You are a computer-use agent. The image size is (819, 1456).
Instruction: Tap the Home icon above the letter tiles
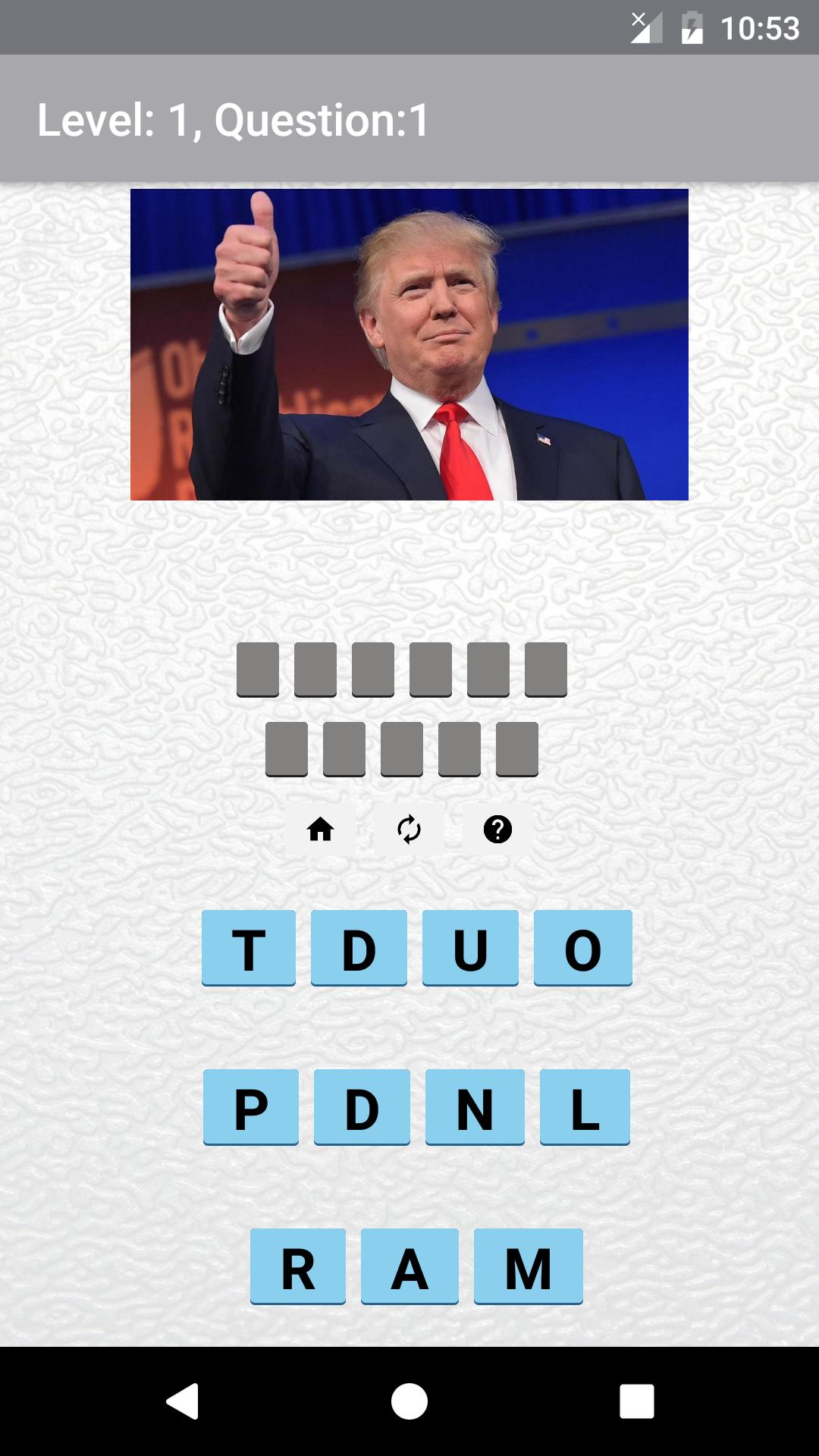(322, 830)
